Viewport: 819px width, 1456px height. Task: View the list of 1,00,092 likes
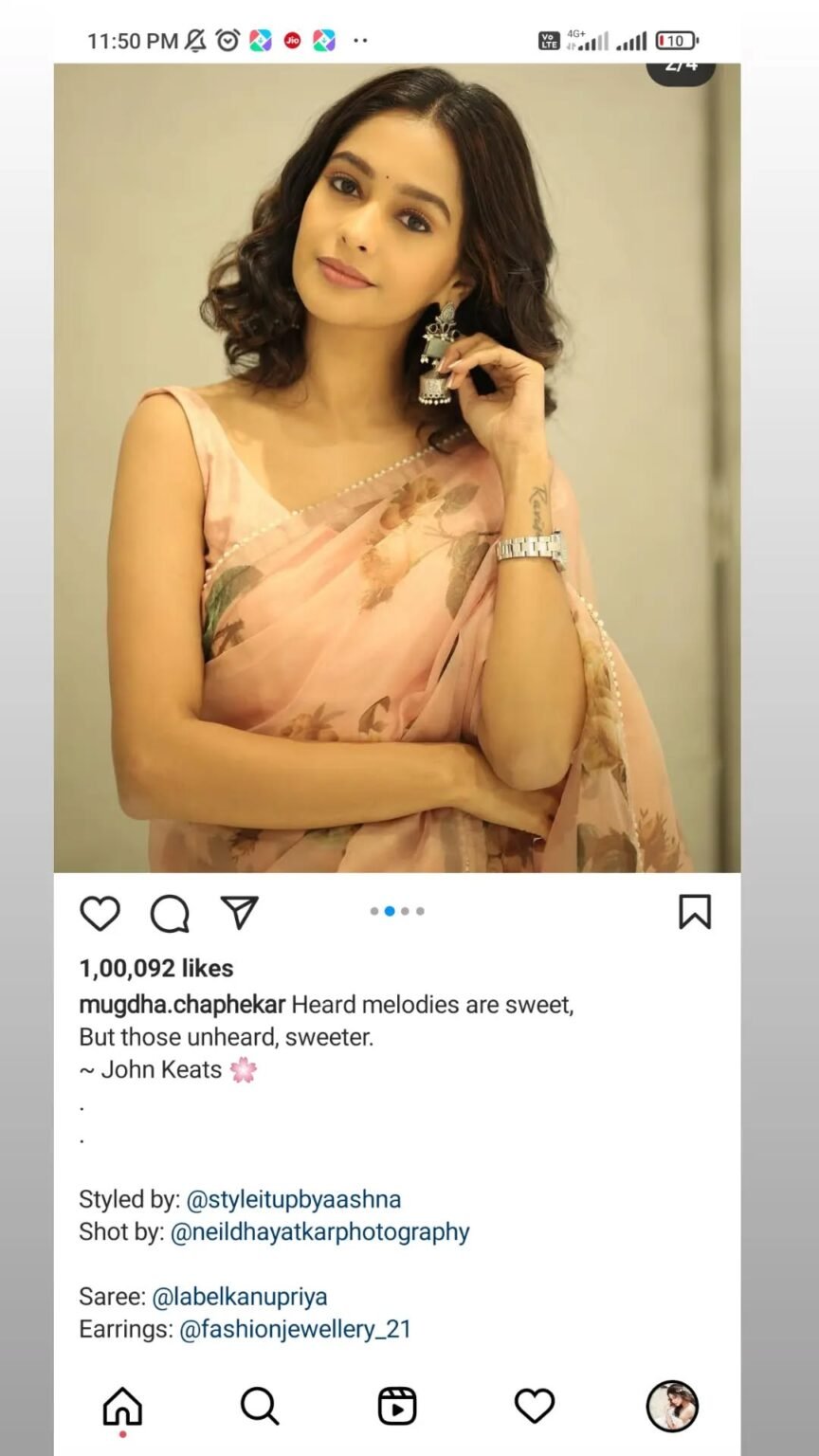coord(156,969)
